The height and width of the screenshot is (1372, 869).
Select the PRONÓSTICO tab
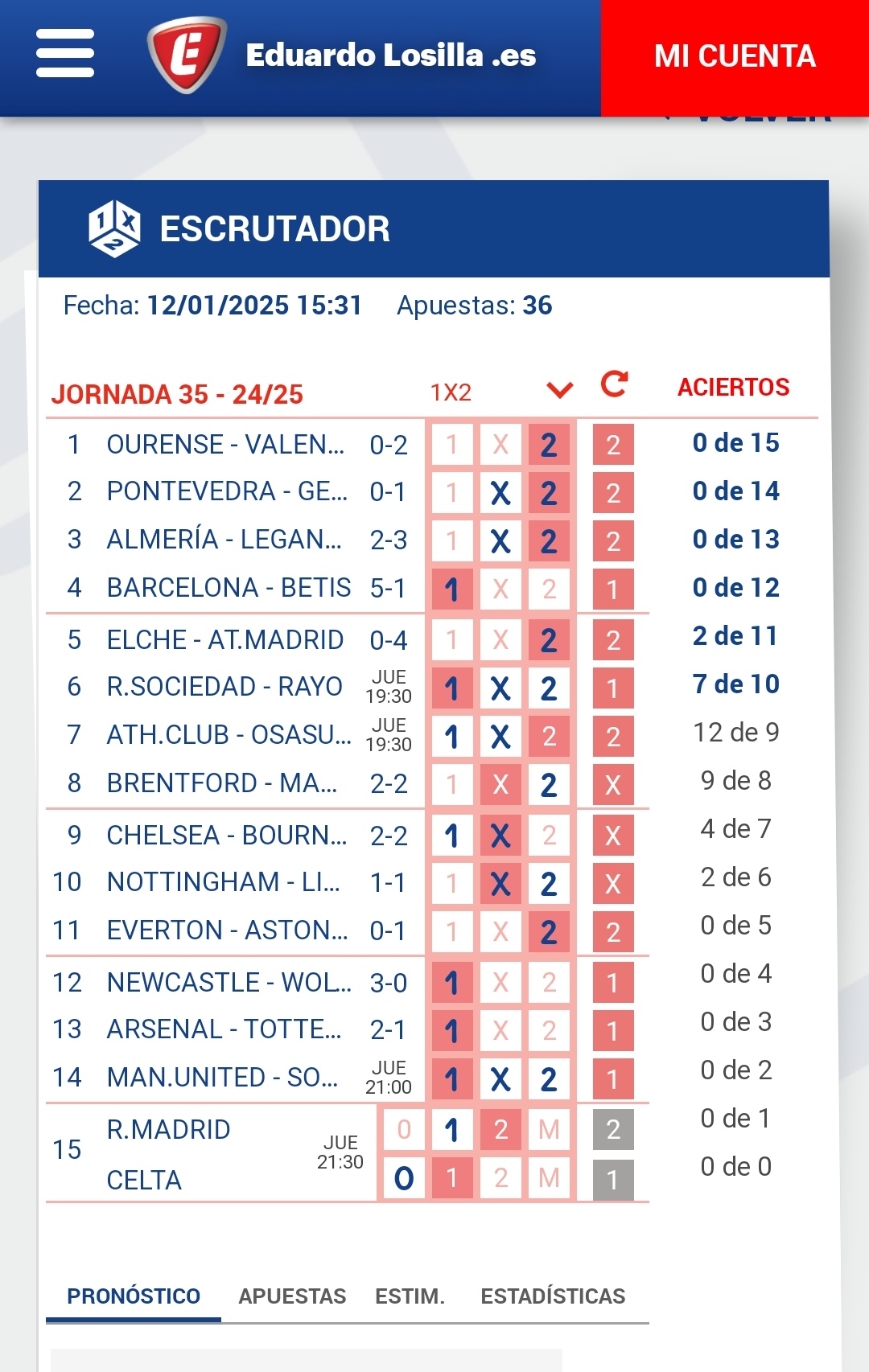(134, 1296)
